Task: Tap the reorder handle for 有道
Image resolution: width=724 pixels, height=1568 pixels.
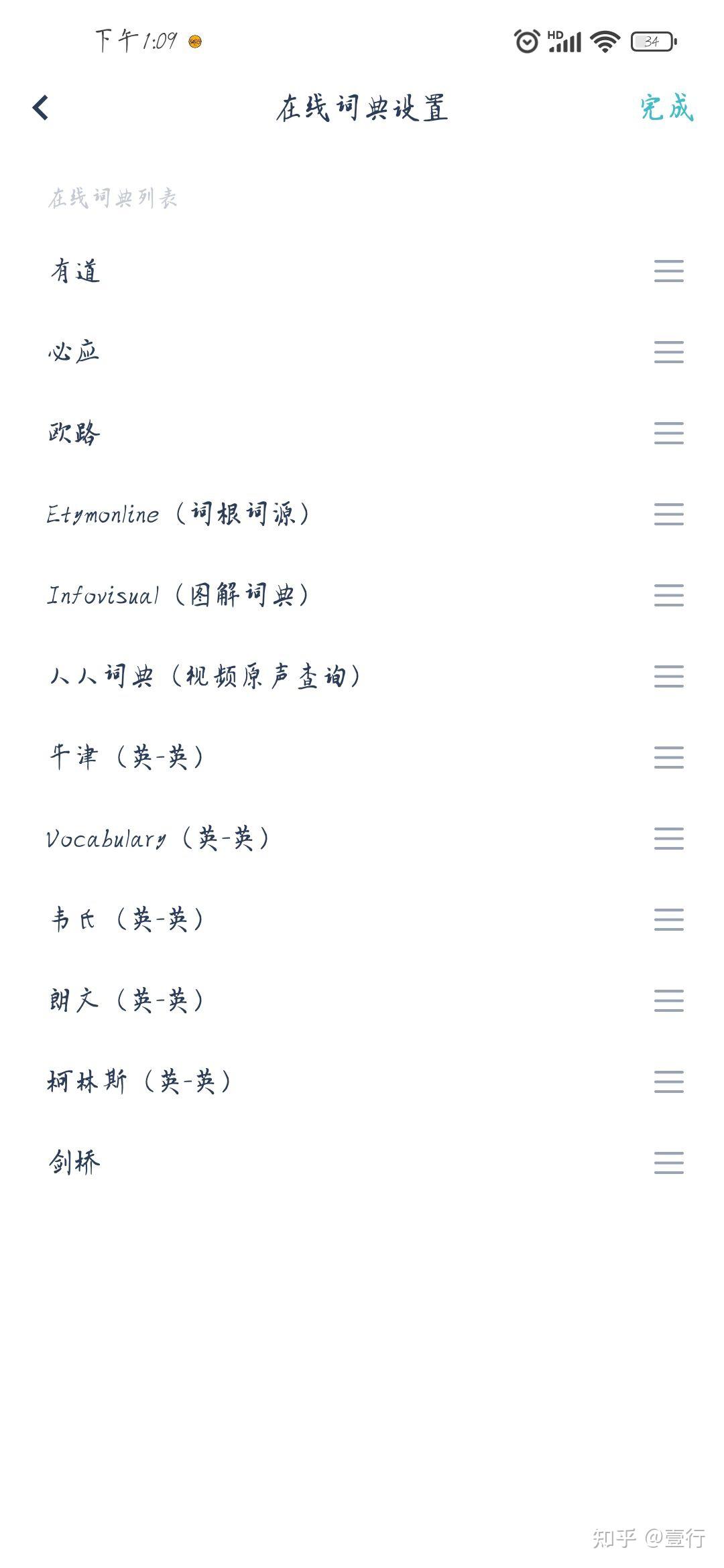Action: click(x=669, y=271)
